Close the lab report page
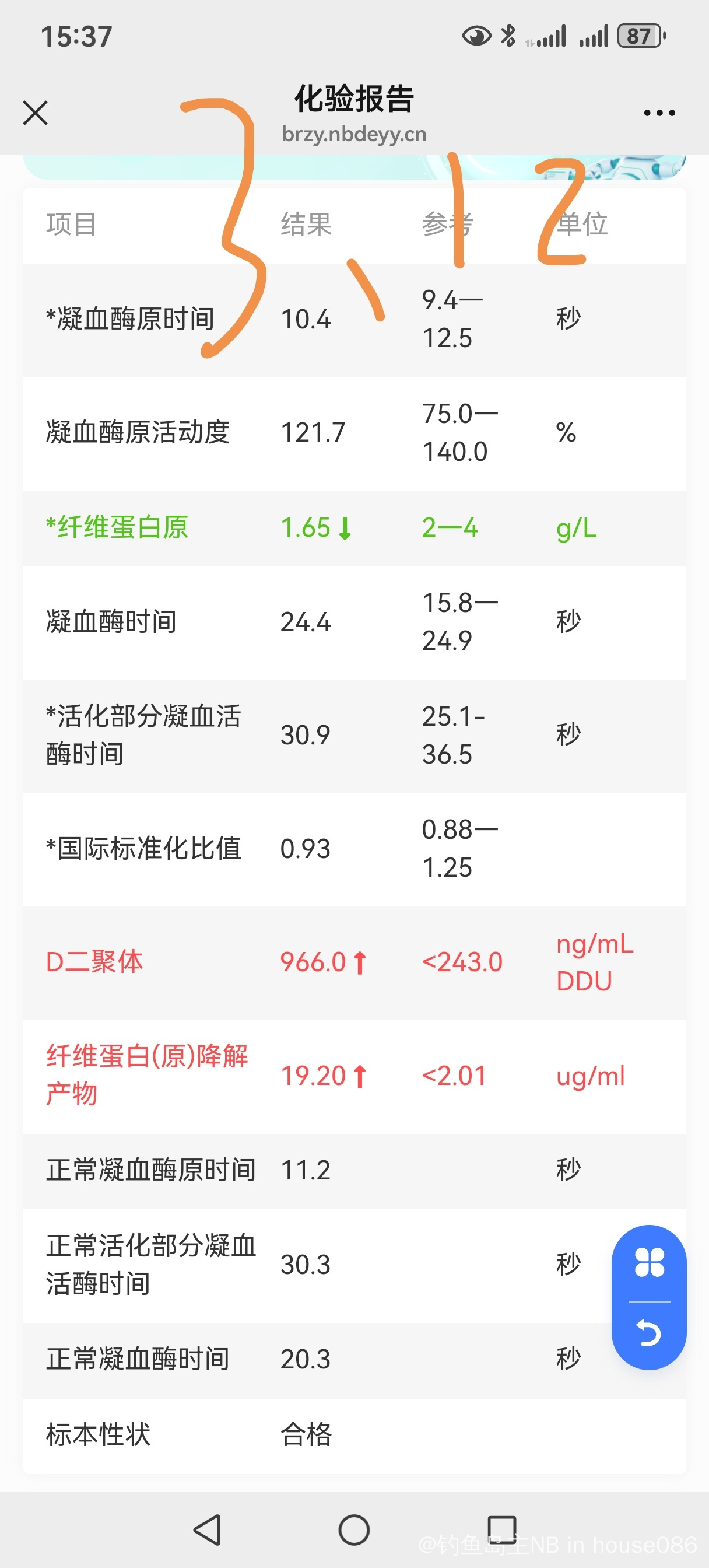709x1568 pixels. [36, 113]
